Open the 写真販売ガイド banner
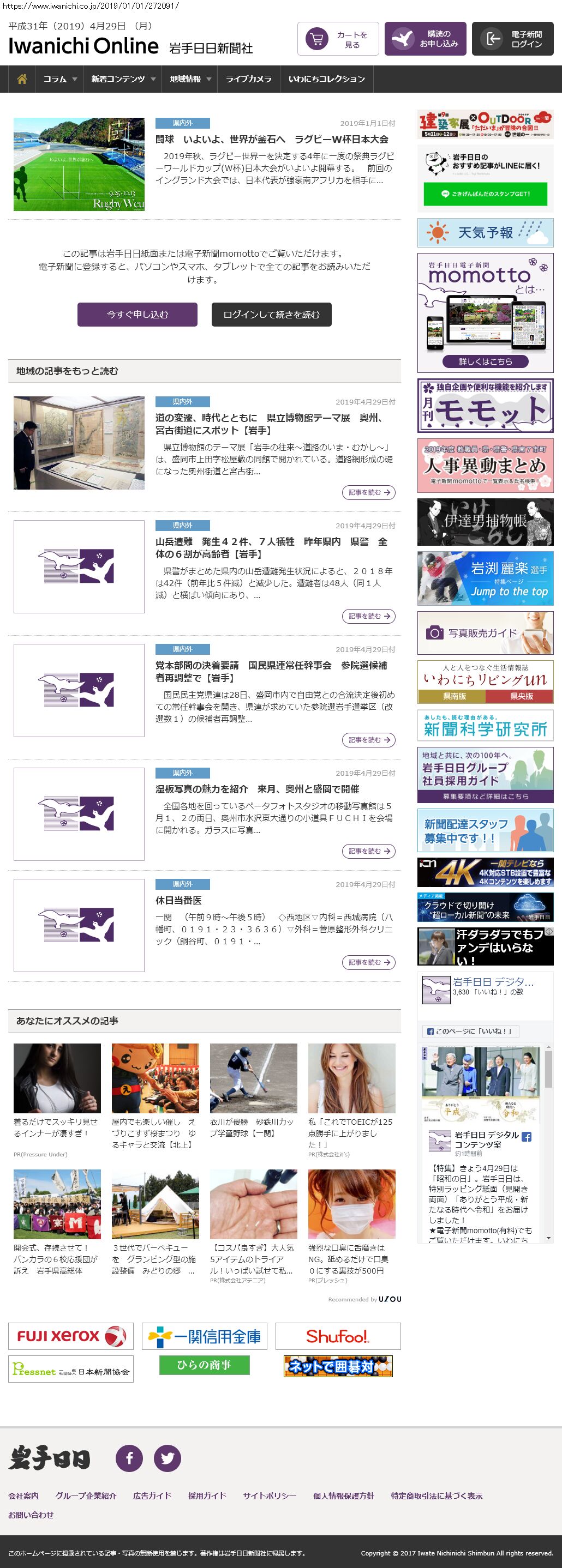The height and width of the screenshot is (1568, 562). click(485, 633)
